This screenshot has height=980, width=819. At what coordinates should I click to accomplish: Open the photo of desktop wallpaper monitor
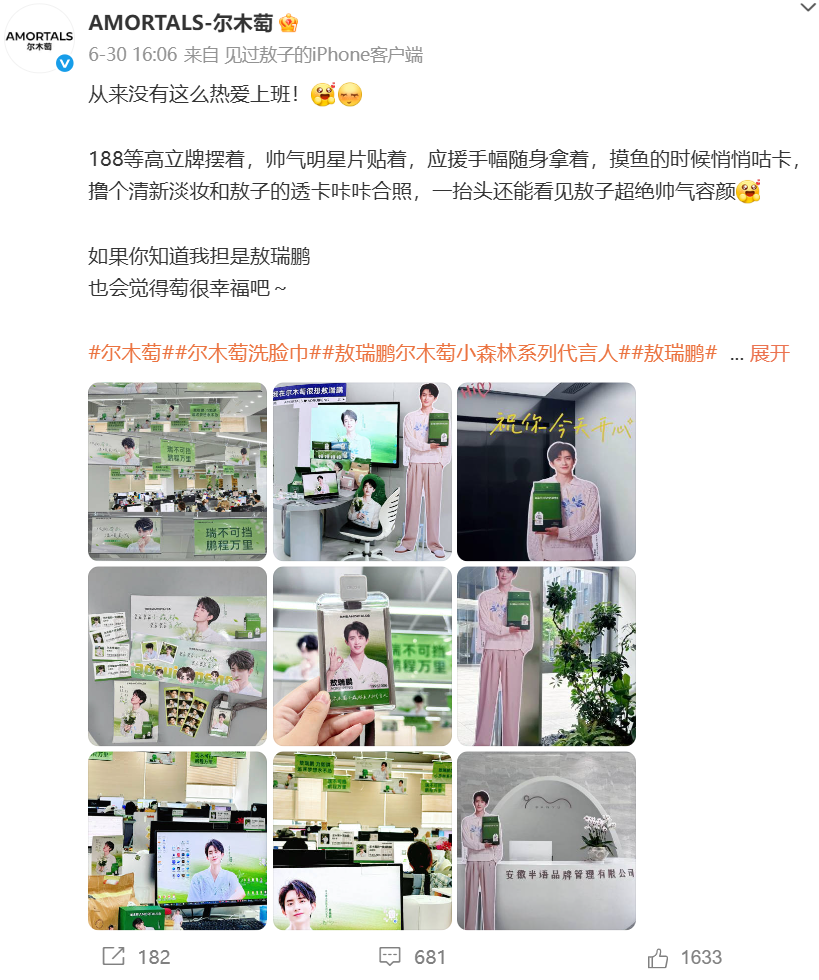click(x=177, y=841)
